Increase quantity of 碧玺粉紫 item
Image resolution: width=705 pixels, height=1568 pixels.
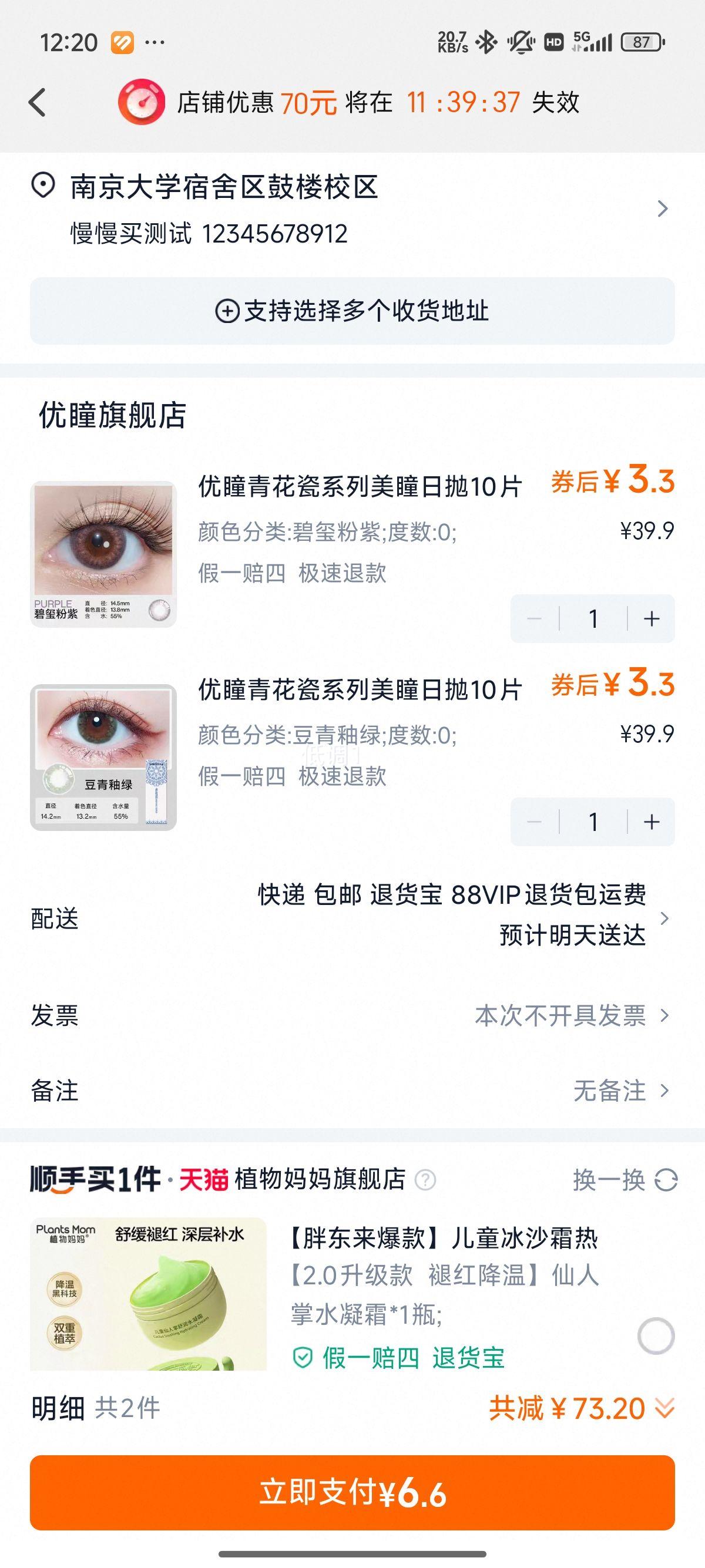[652, 619]
